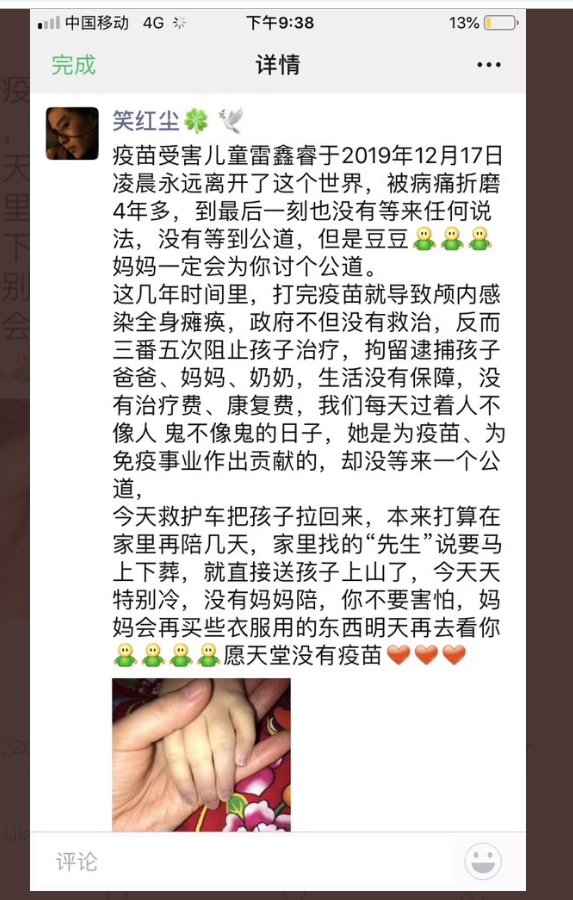View the attached hand photo
The width and height of the screenshot is (573, 900).
(201, 755)
